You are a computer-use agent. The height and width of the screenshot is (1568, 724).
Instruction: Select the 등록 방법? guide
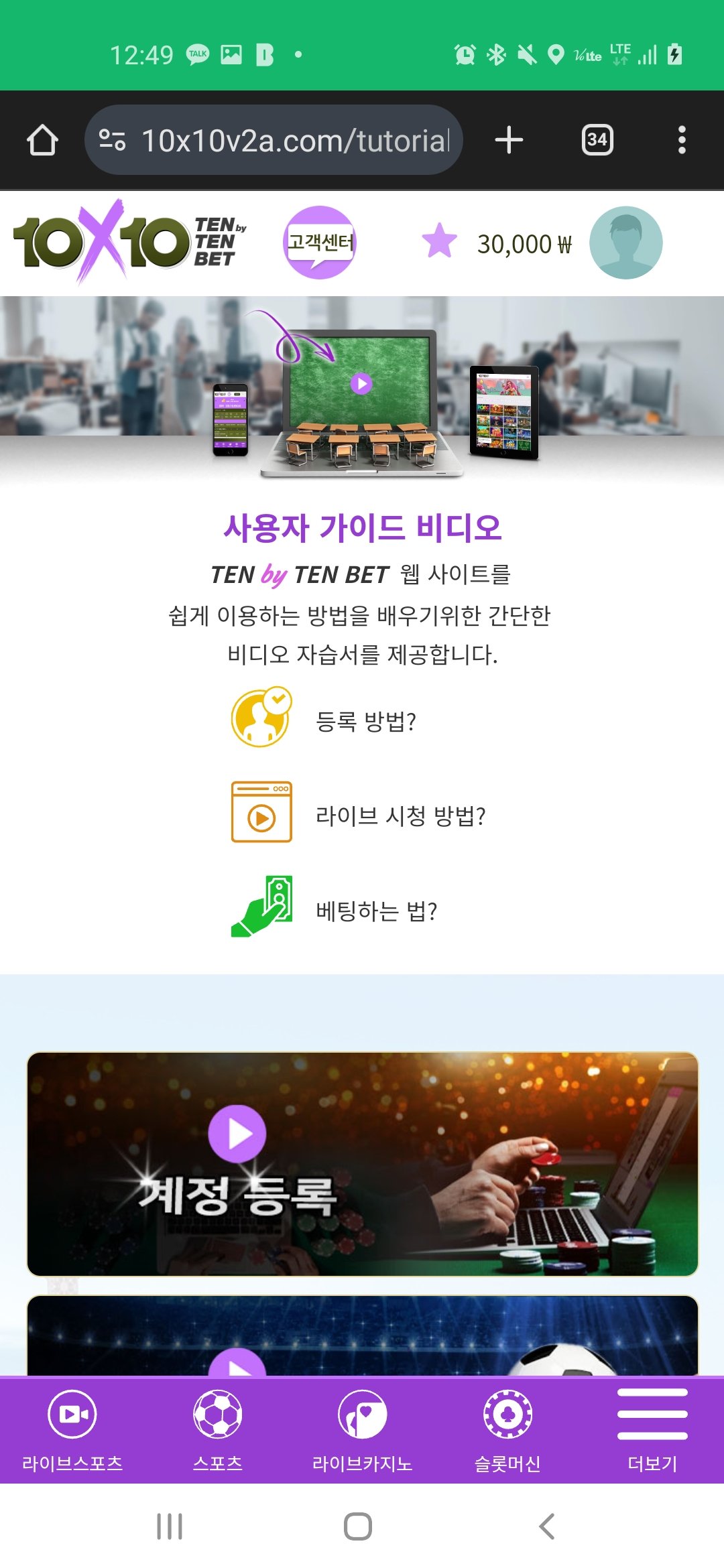tap(365, 722)
